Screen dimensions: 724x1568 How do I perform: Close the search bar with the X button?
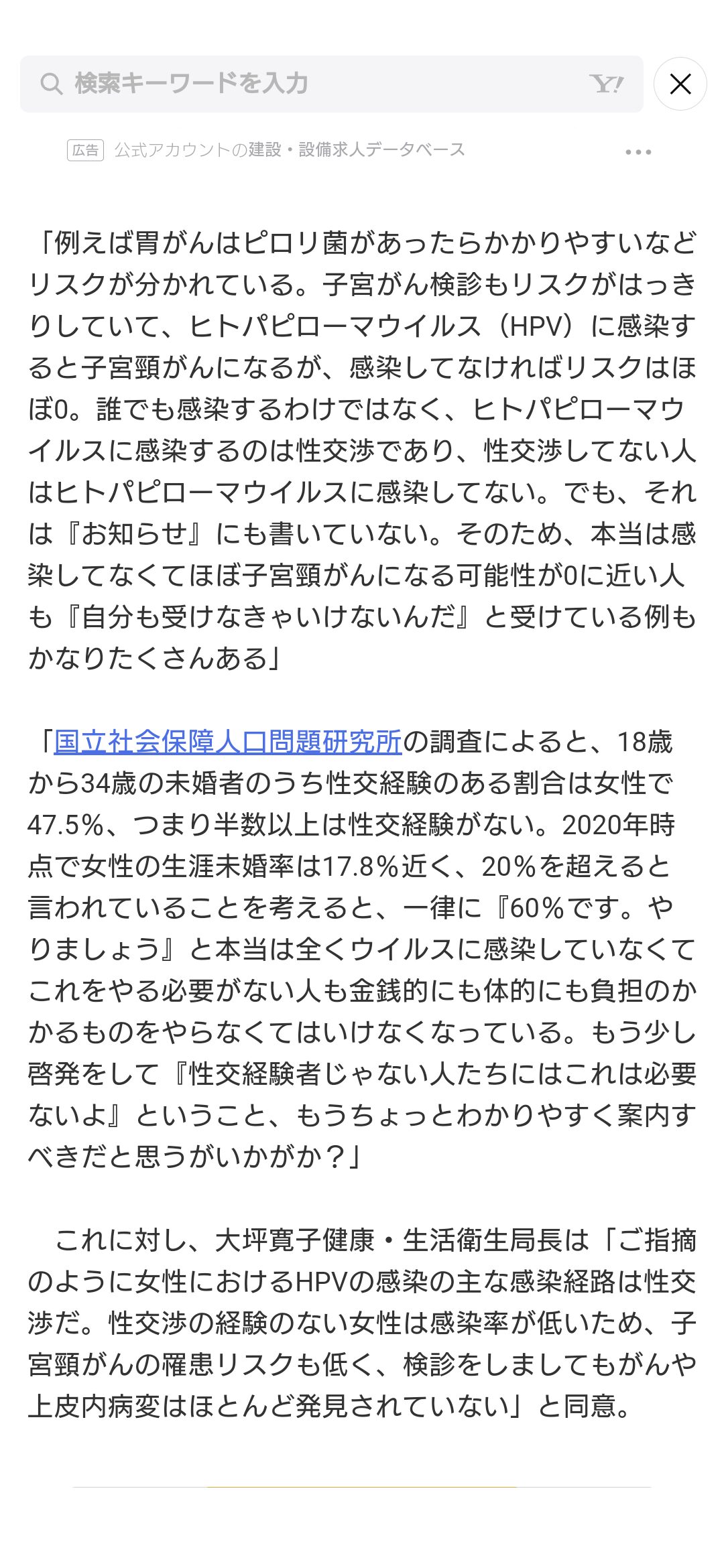point(680,84)
